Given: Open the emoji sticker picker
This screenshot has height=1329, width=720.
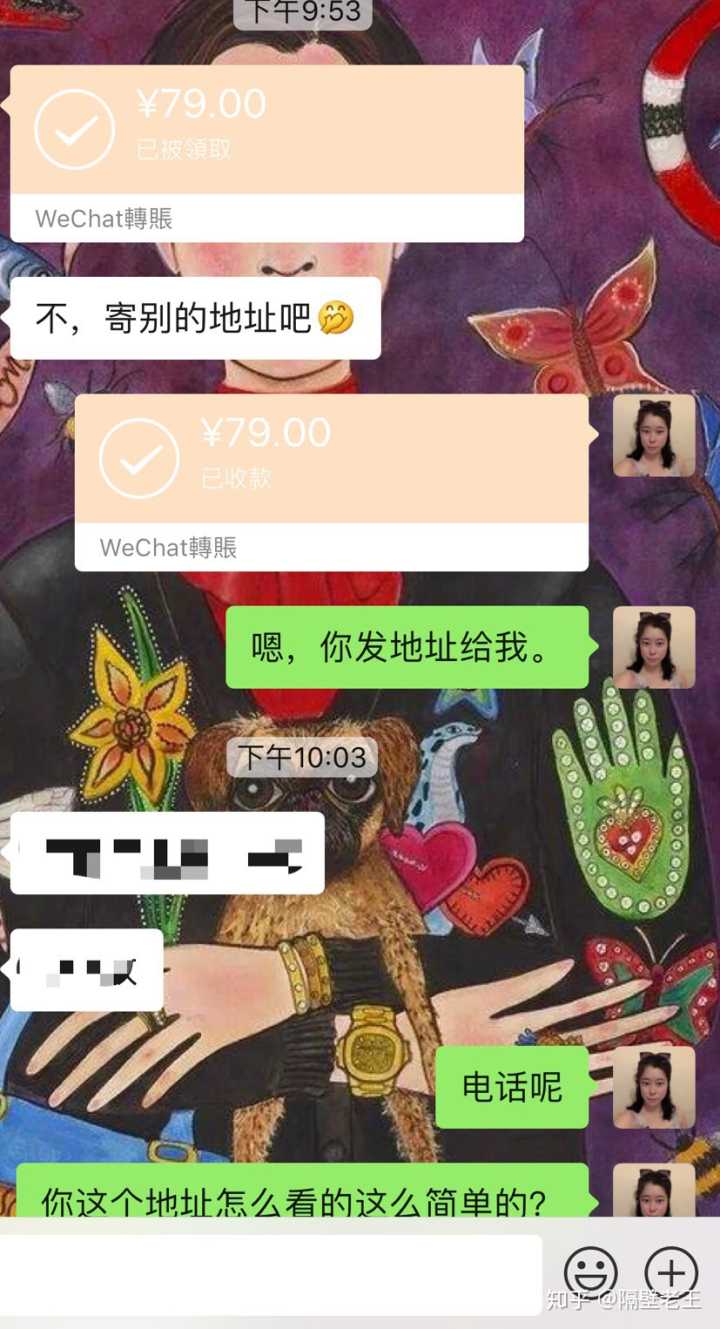Looking at the screenshot, I should [x=591, y=1273].
